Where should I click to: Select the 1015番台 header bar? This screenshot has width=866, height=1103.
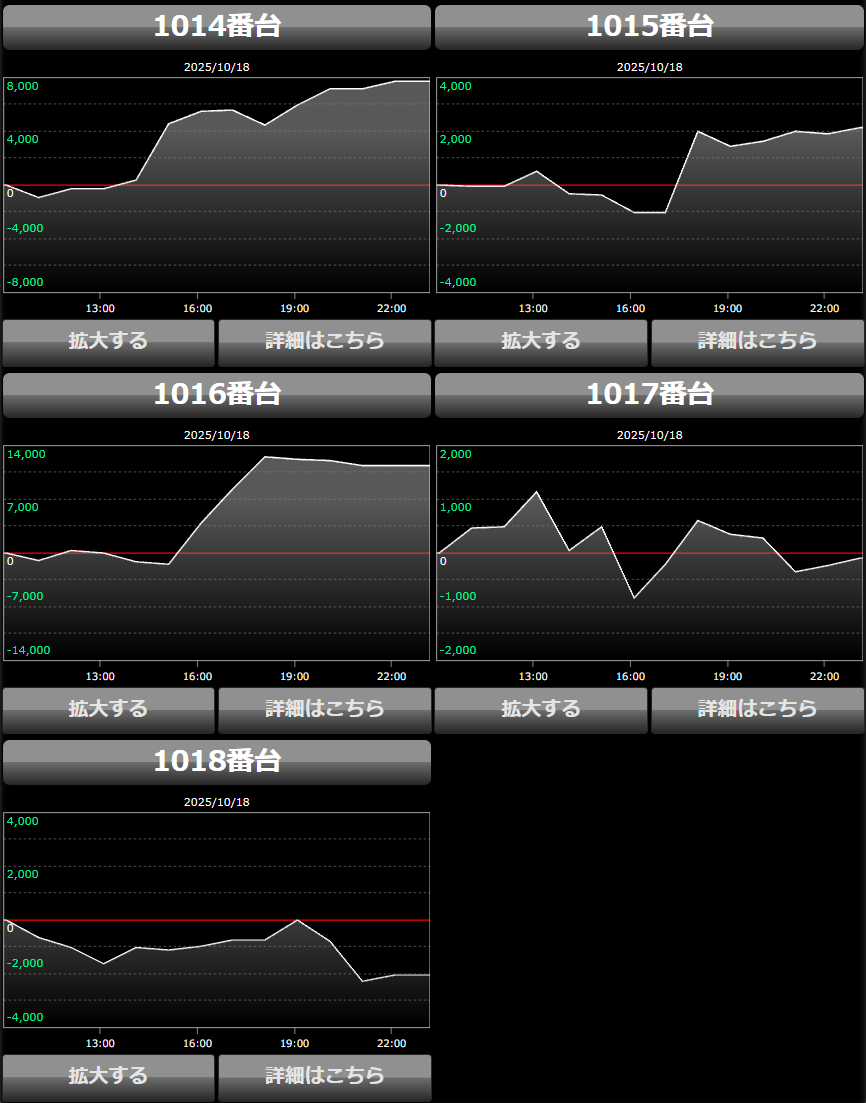click(649, 27)
